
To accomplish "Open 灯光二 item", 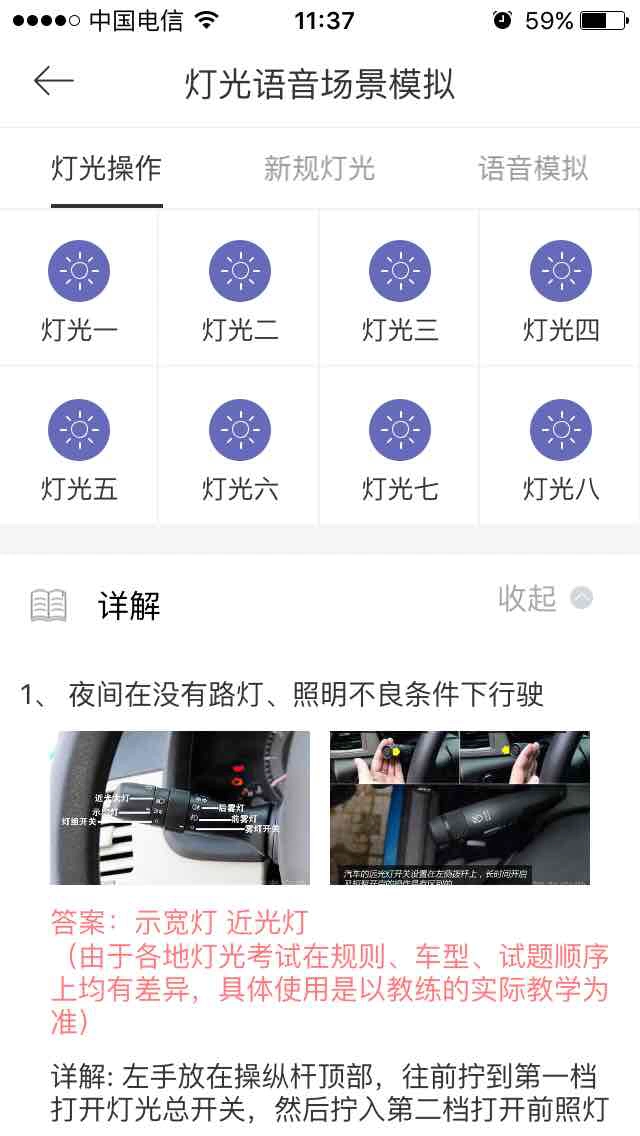I will [239, 288].
